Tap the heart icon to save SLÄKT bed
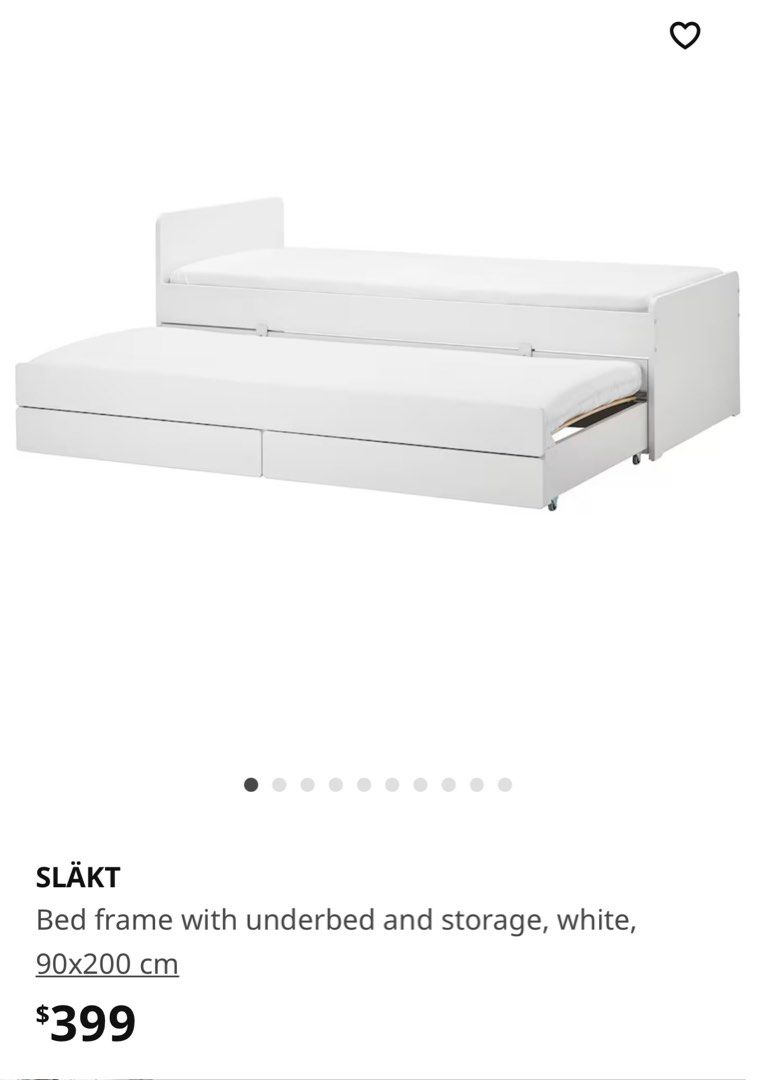This screenshot has height=1080, width=757. point(686,37)
